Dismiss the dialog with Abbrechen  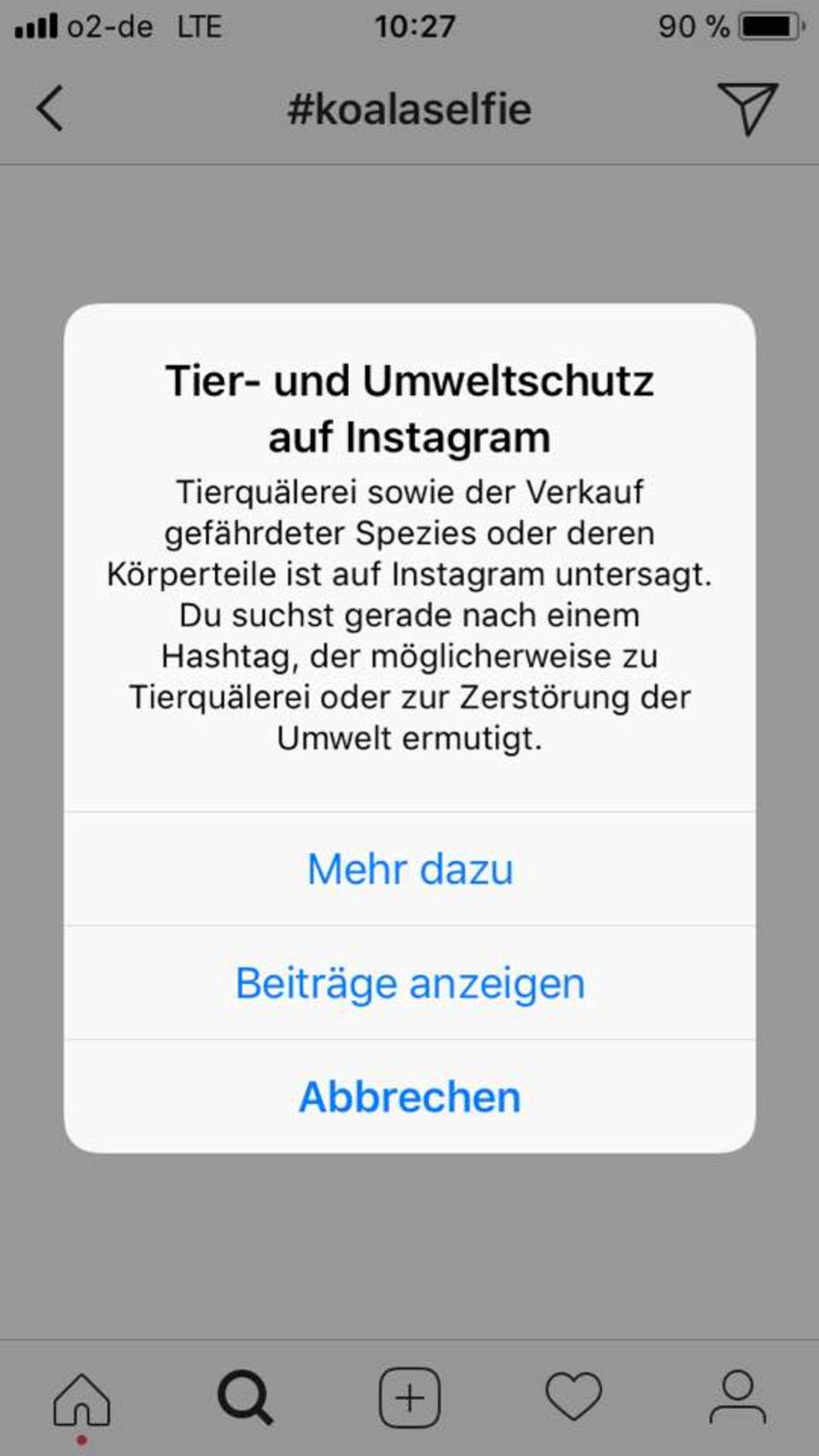409,1097
